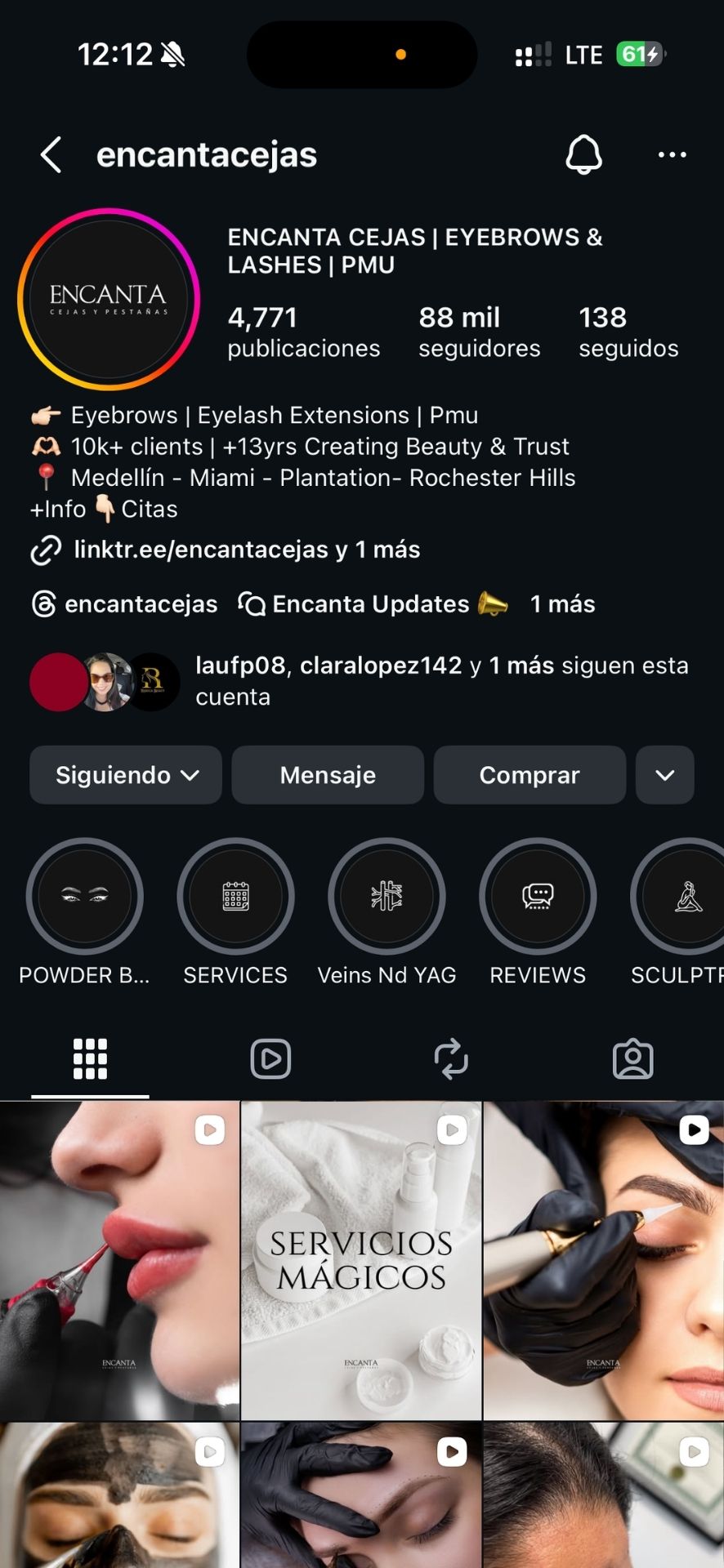Open the notifications bell
This screenshot has height=1568, width=724.
[x=583, y=154]
